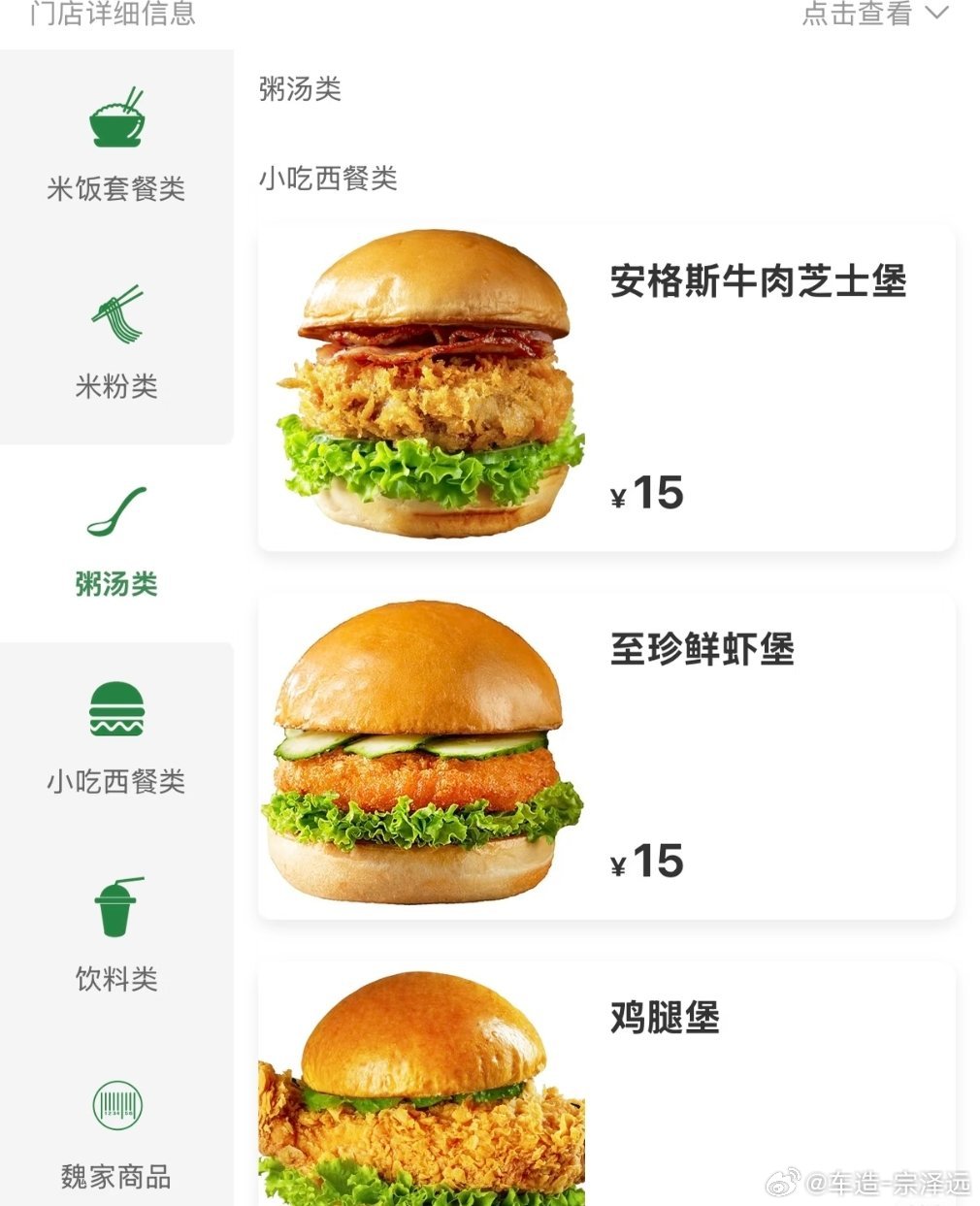Switch to 米饭套餐类 category

[116, 146]
